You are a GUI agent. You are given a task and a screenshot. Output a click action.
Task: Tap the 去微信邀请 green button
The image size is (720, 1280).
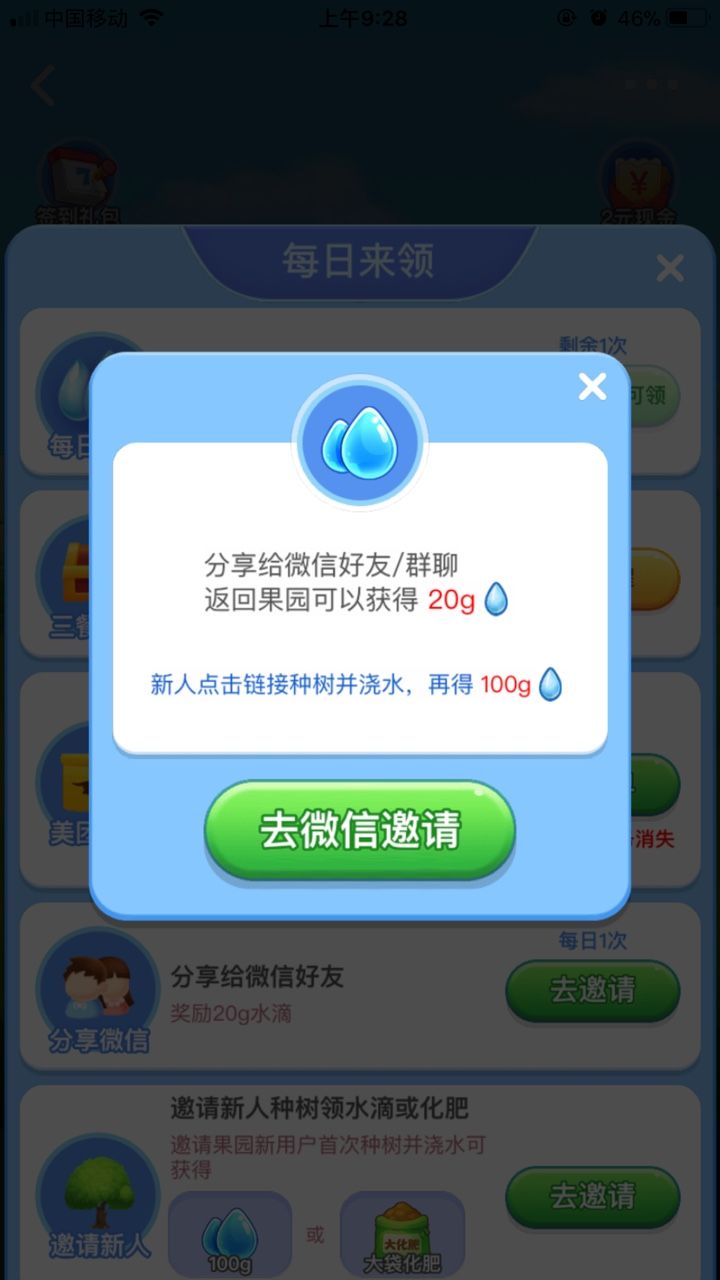pyautogui.click(x=360, y=830)
